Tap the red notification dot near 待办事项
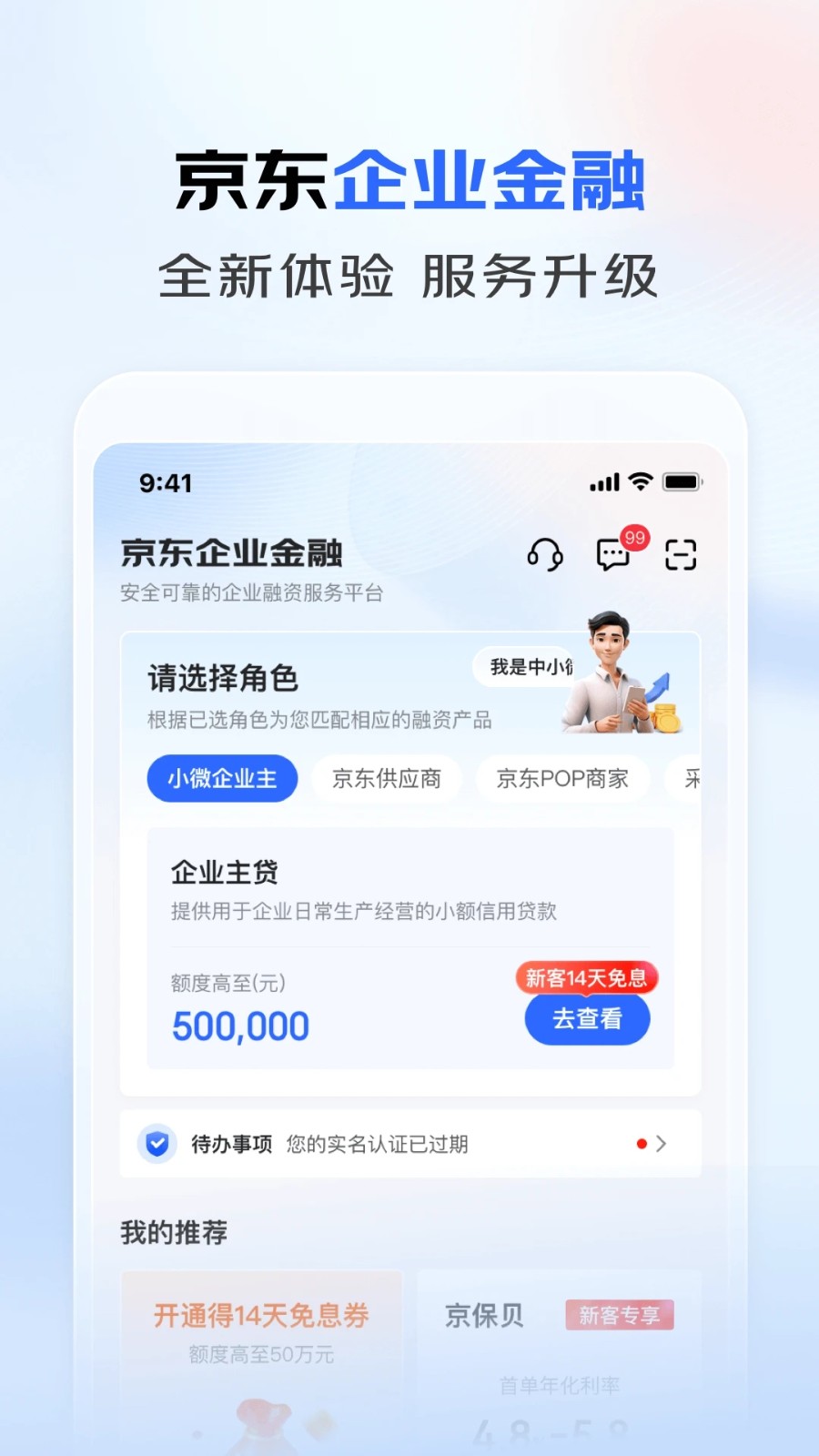Viewport: 819px width, 1456px height. coord(642,1143)
